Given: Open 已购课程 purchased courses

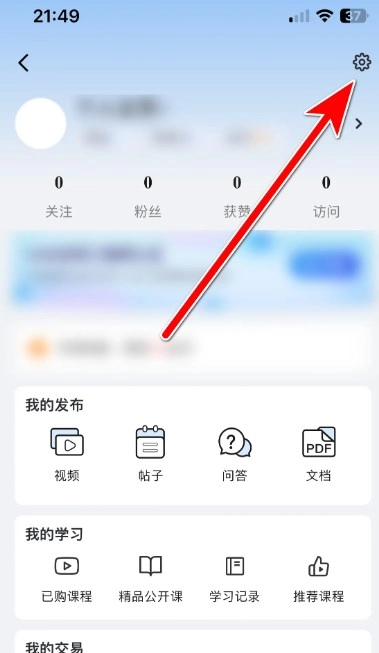Looking at the screenshot, I should tap(67, 579).
